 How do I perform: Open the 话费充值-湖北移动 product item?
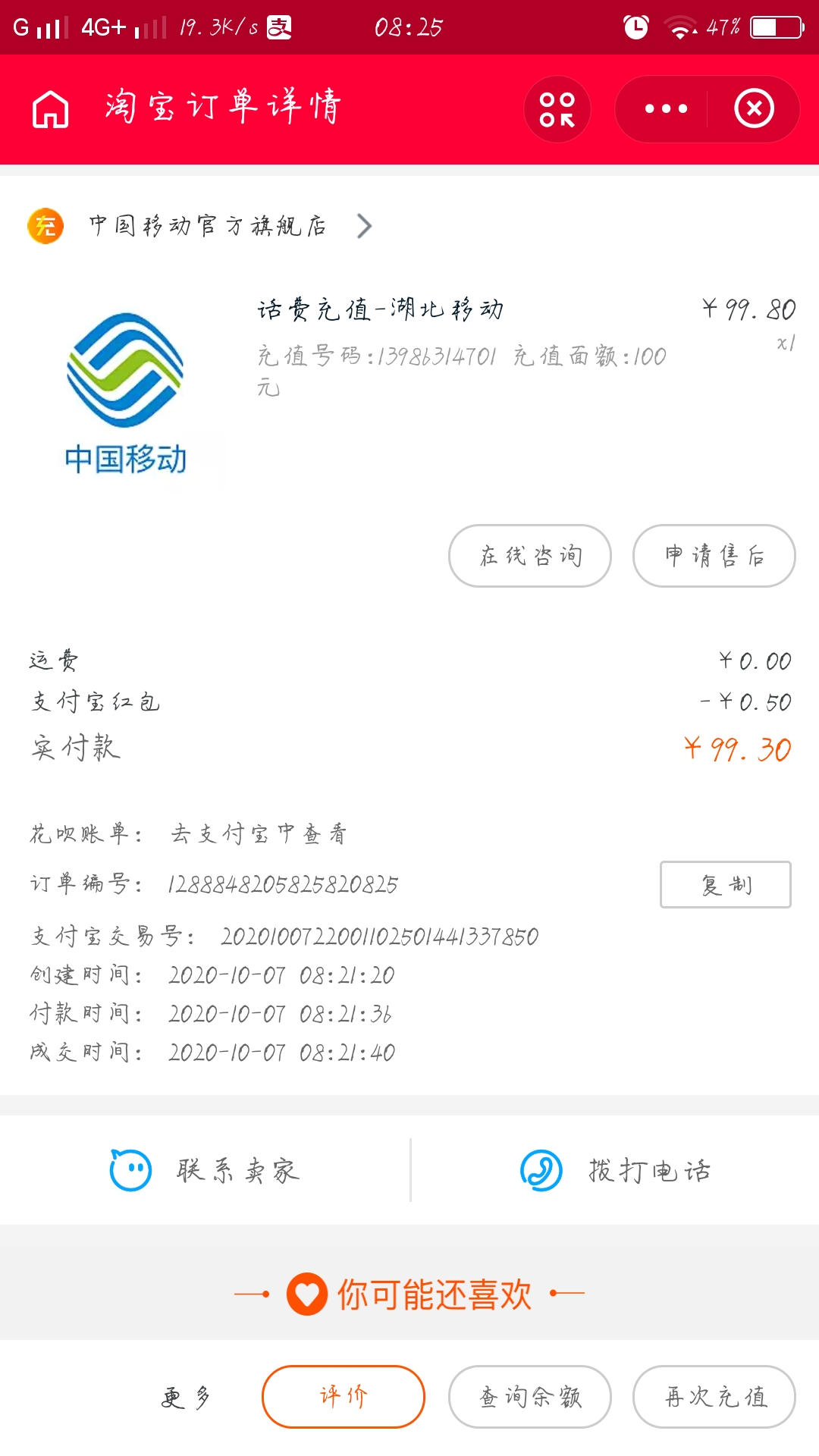[379, 309]
